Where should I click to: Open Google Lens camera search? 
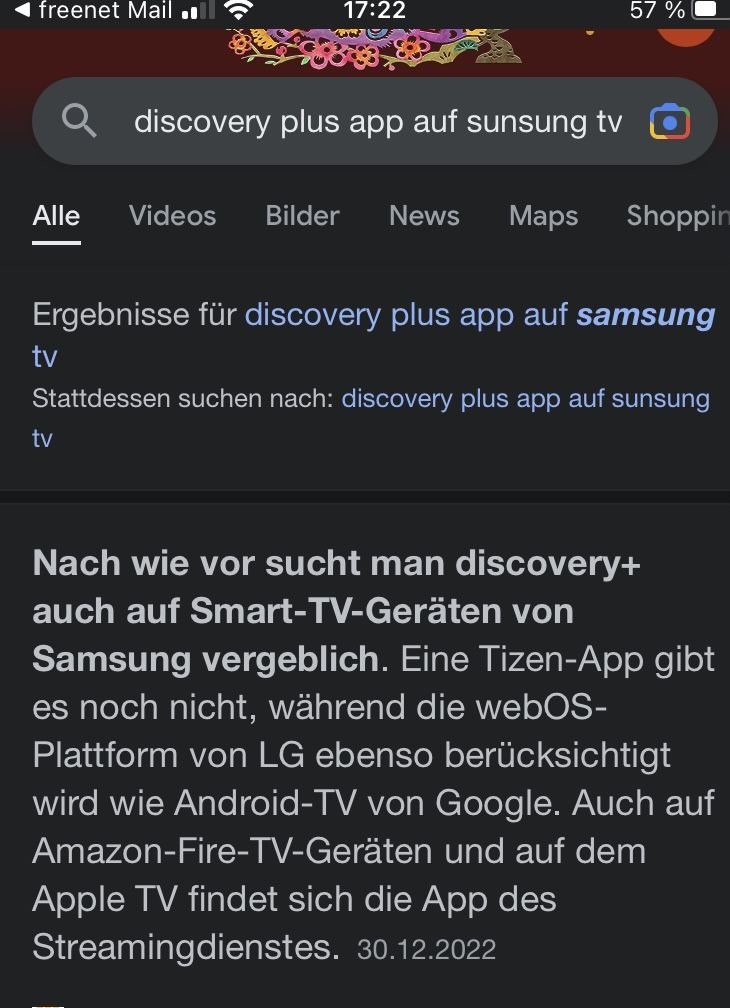pos(670,122)
